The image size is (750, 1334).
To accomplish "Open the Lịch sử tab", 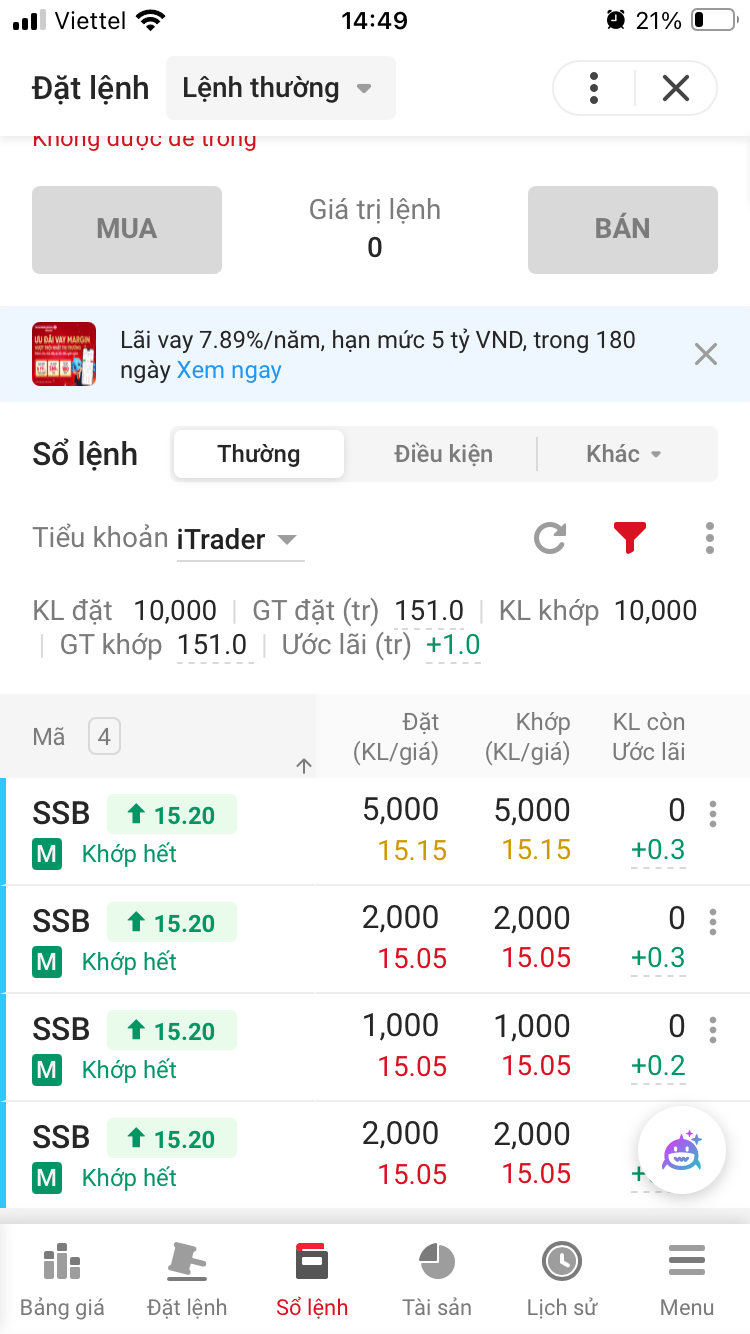I will [x=562, y=1279].
